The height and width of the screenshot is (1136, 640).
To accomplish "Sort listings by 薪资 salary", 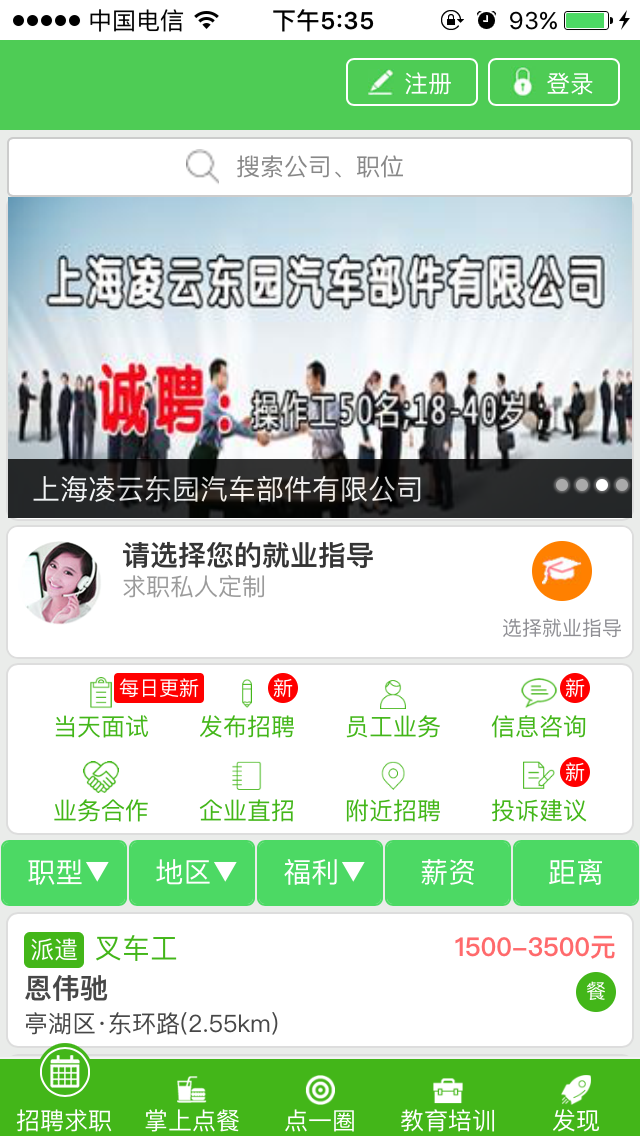I will (448, 873).
